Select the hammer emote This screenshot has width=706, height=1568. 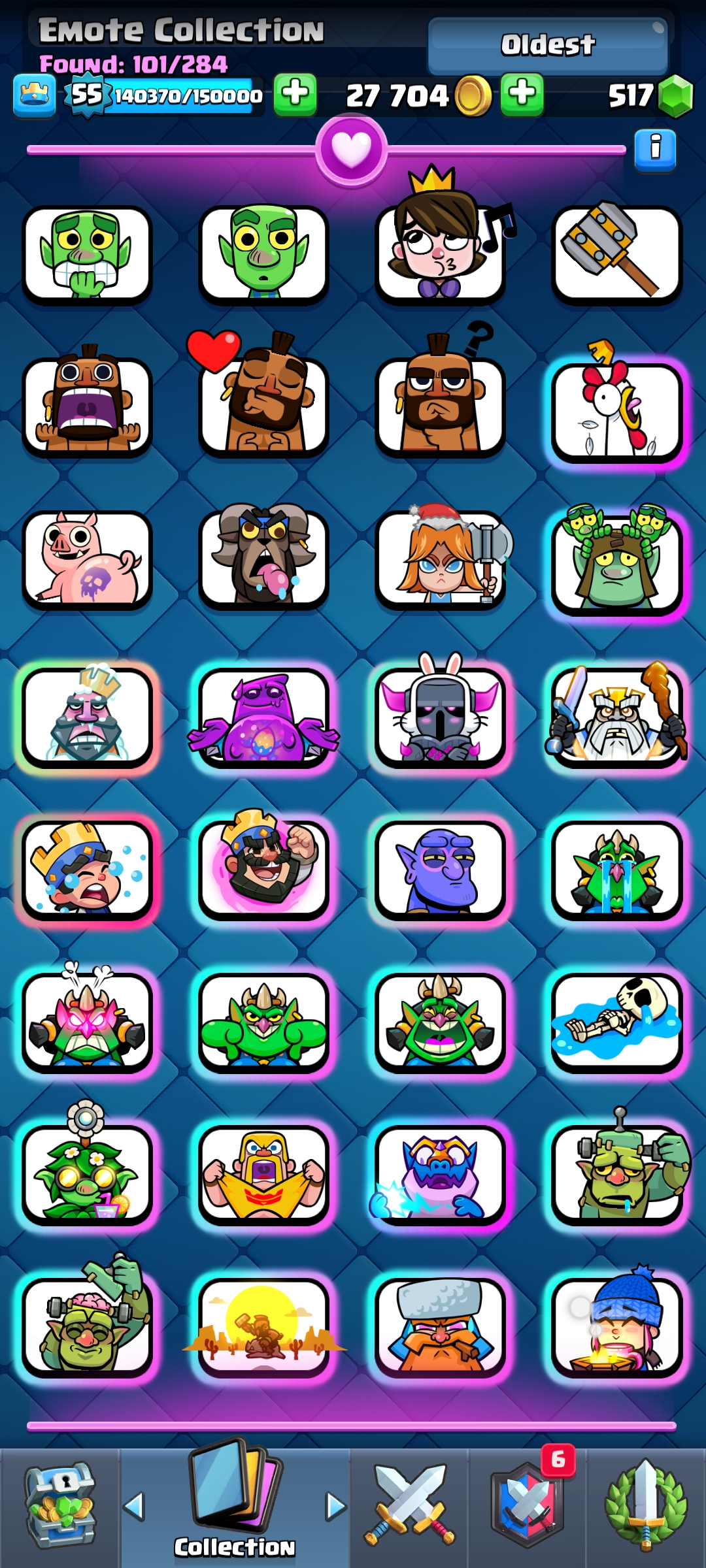[616, 254]
